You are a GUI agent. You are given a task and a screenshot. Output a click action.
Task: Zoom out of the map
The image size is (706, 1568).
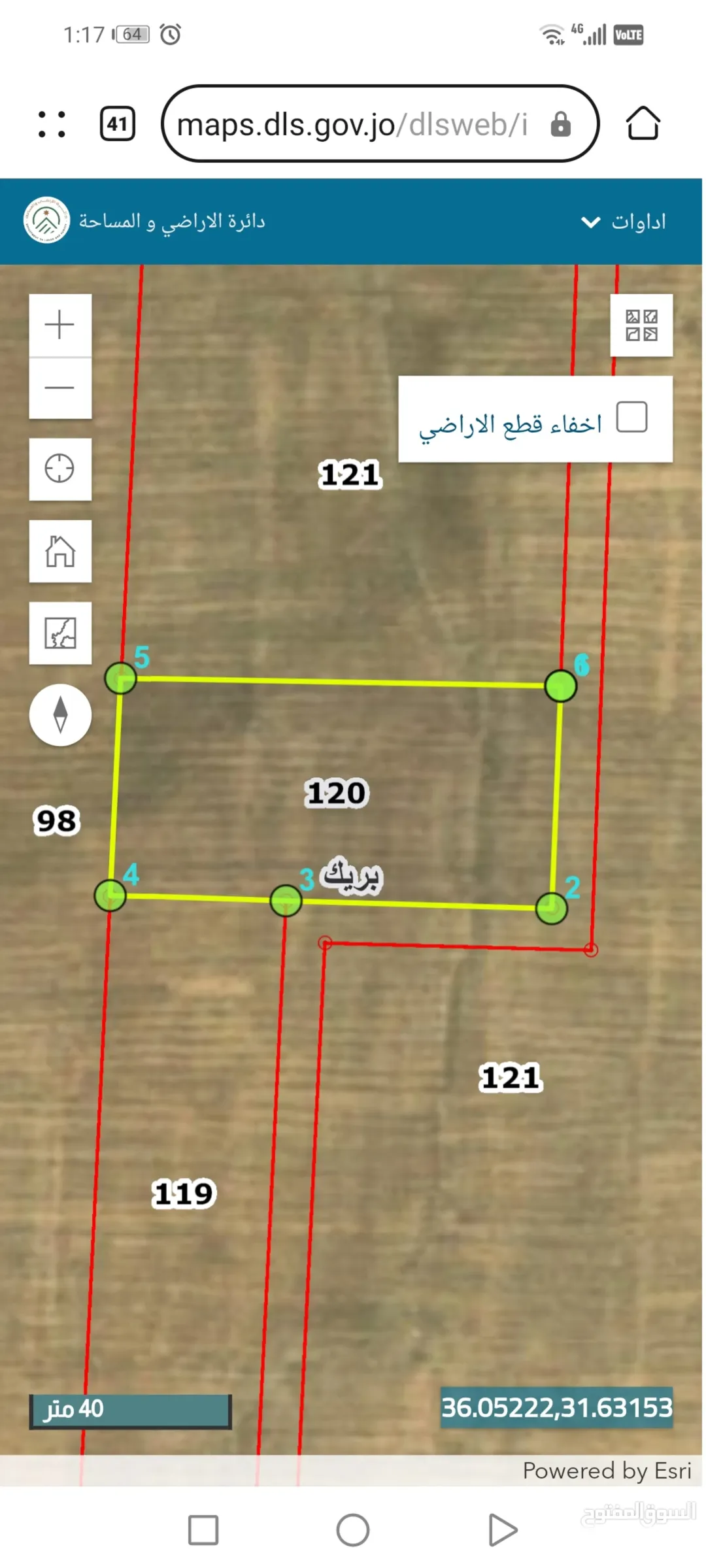60,388
